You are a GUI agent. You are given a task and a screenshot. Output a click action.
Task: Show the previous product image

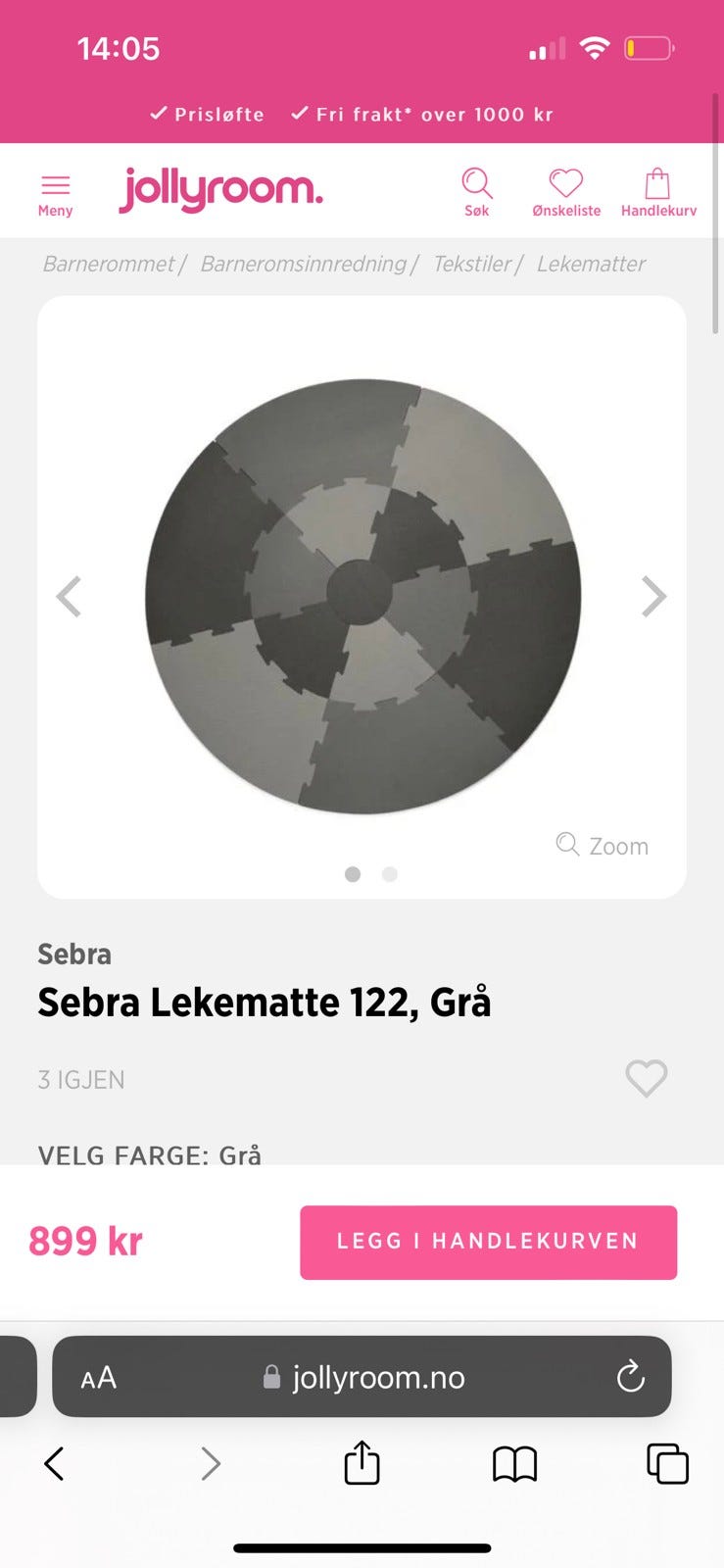(x=69, y=596)
